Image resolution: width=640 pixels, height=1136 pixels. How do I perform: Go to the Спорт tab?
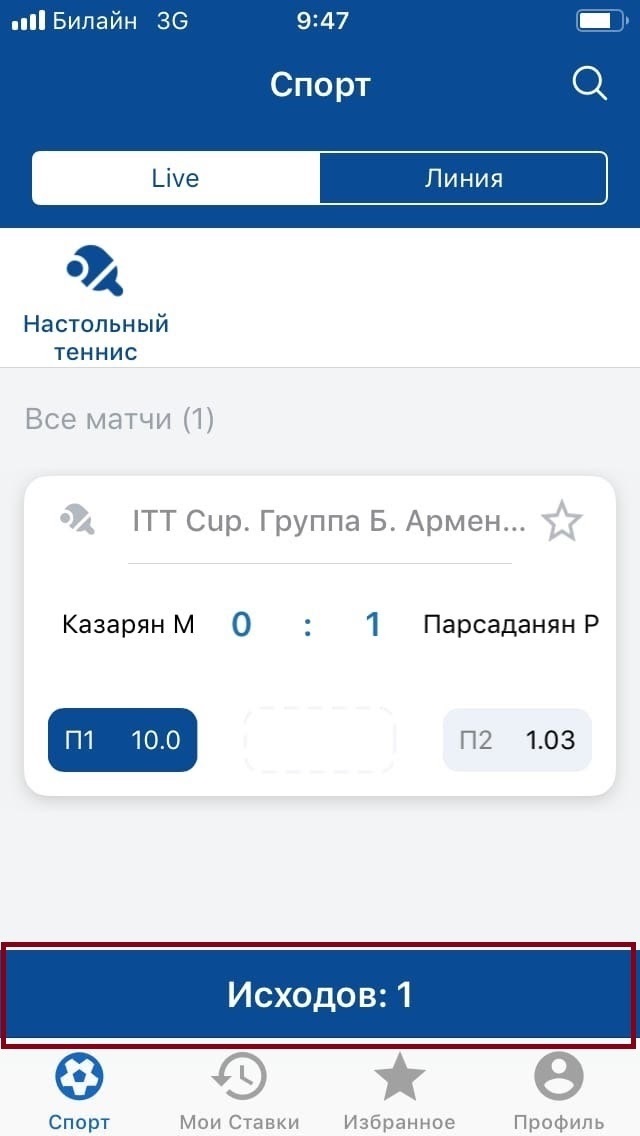79,1092
